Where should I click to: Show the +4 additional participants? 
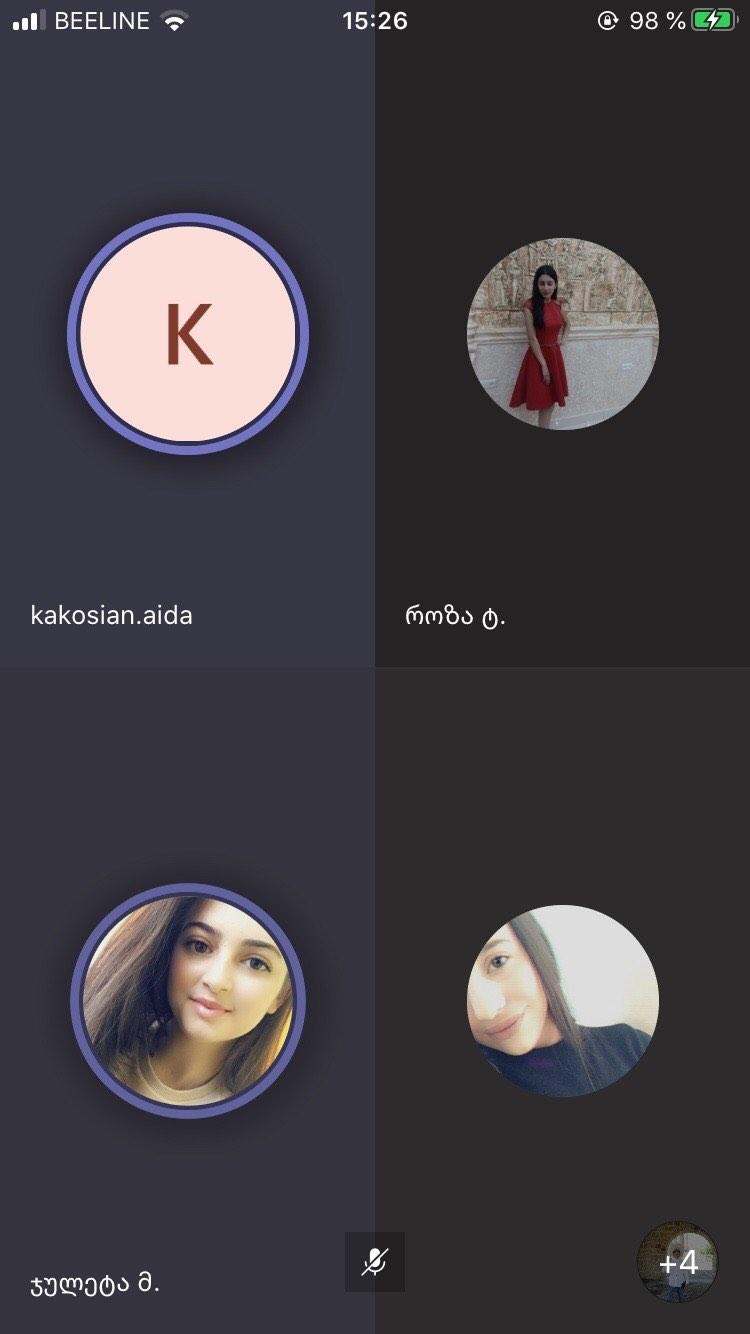[677, 1261]
